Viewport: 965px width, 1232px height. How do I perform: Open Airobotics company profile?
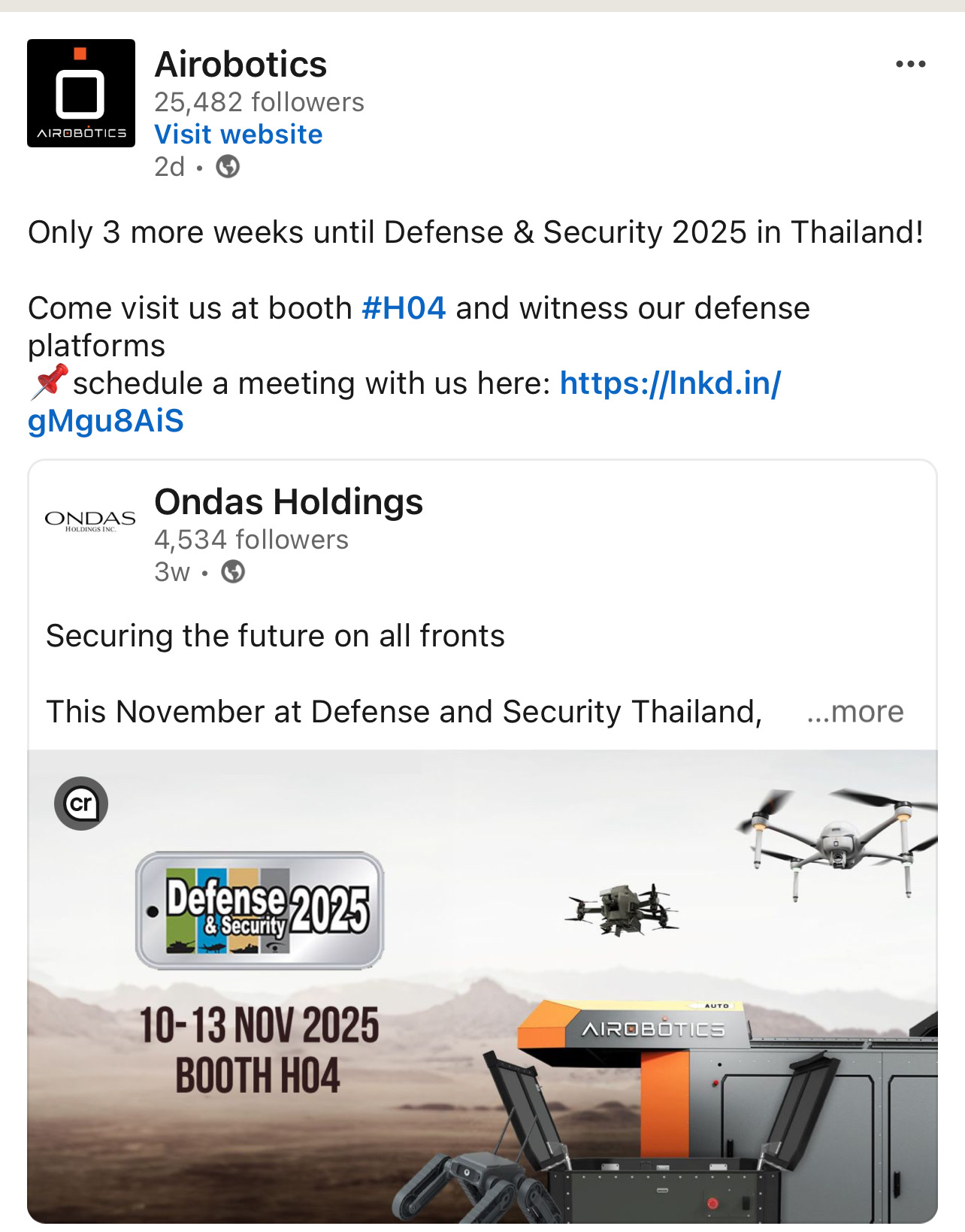(x=240, y=65)
